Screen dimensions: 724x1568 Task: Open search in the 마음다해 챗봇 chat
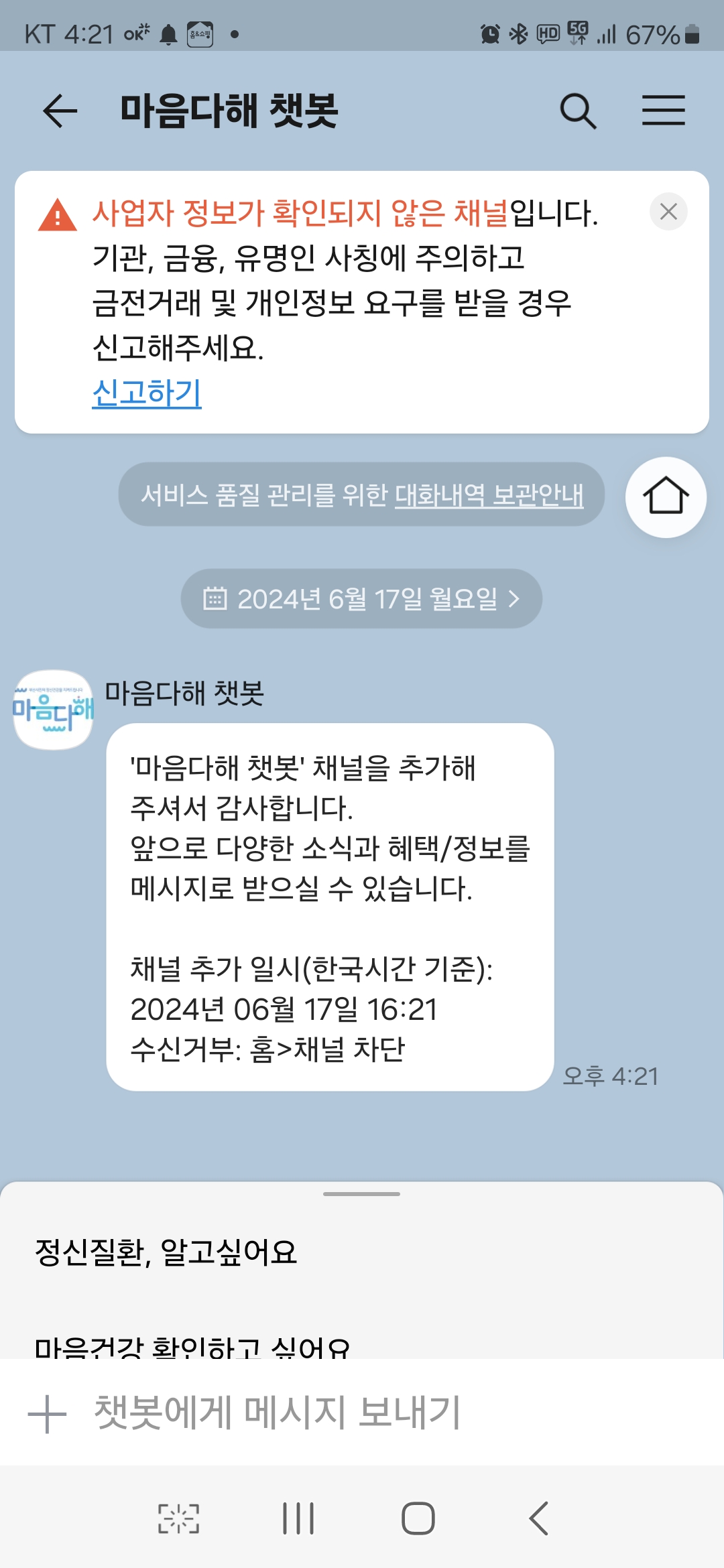(x=578, y=111)
